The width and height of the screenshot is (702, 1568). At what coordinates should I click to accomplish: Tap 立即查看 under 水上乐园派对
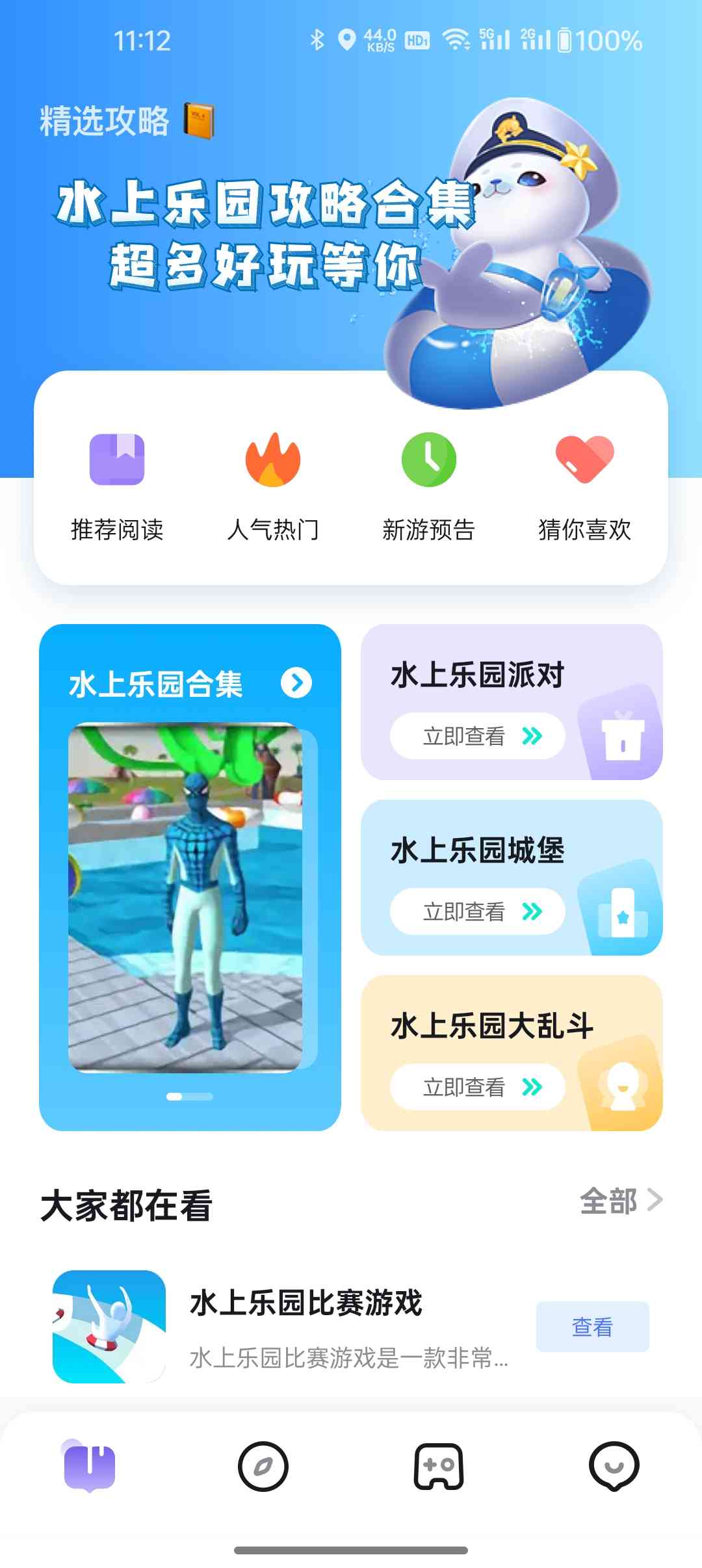click(478, 736)
